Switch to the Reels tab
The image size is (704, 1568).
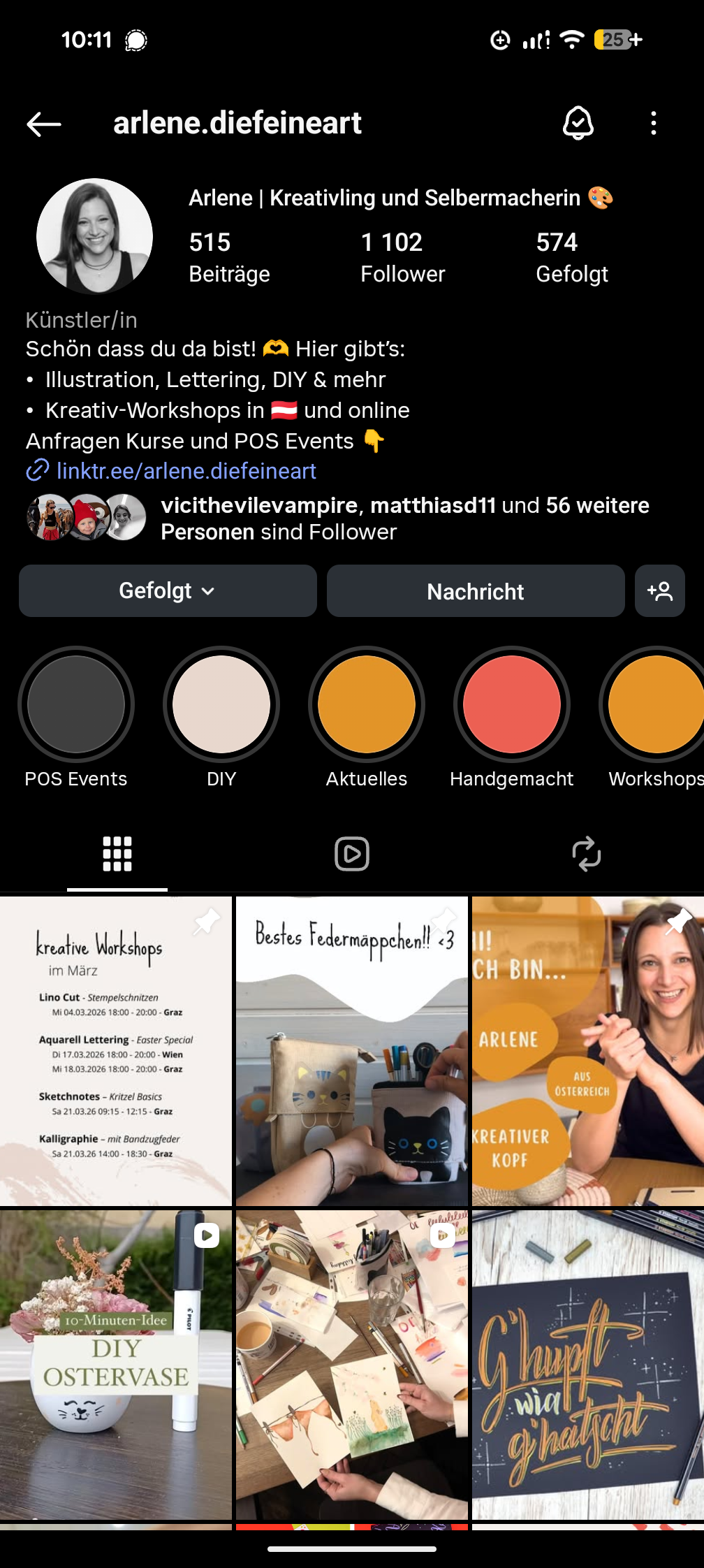point(352,854)
